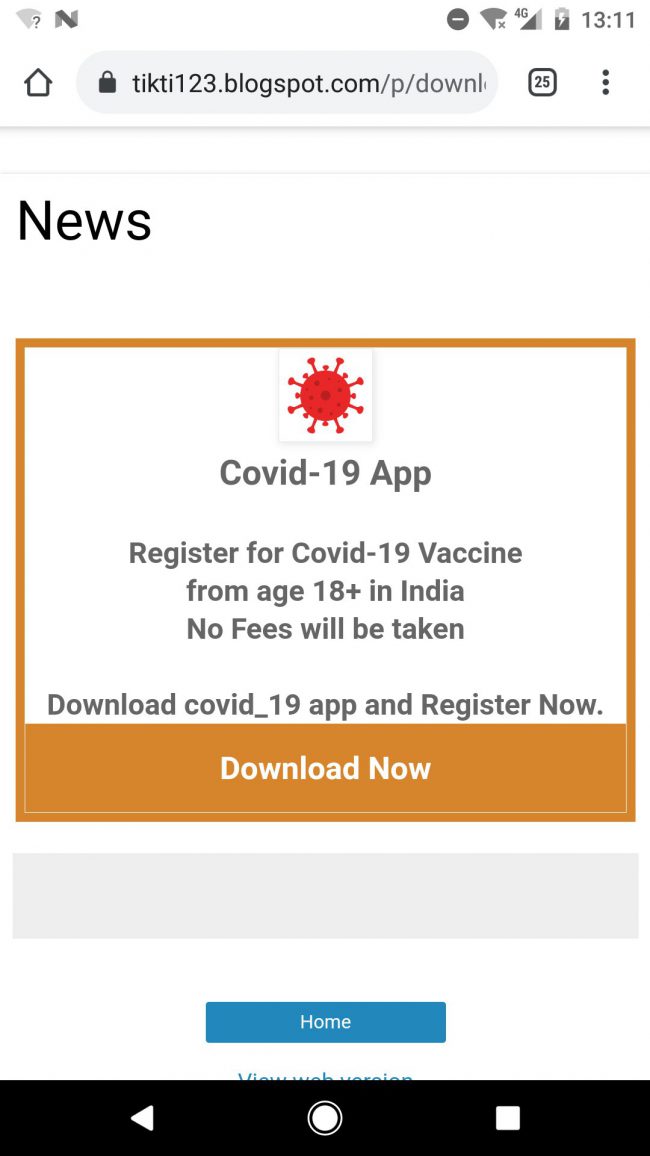Tap the Download Now button

325,768
